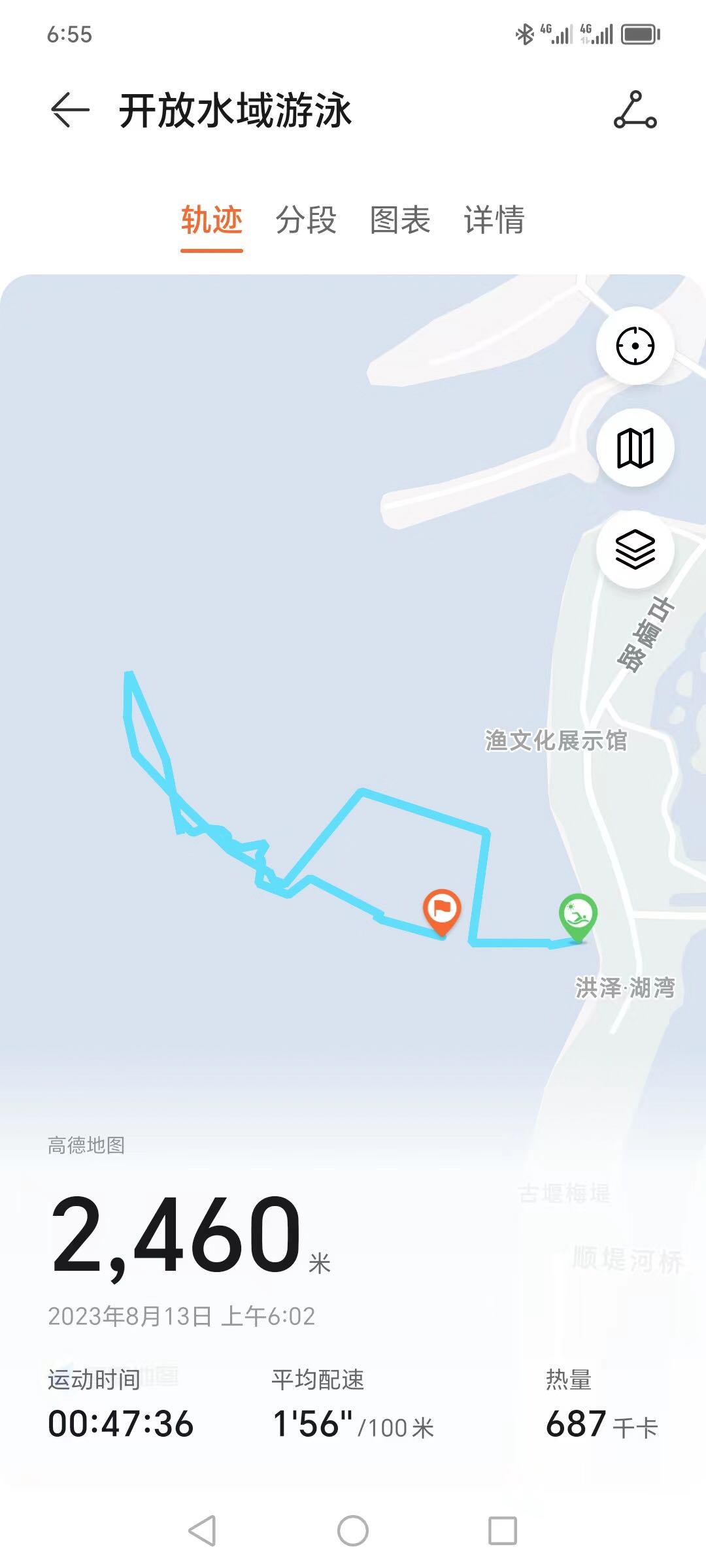The image size is (706, 1568).
Task: Tap the orange finish flag marker
Action: click(442, 911)
